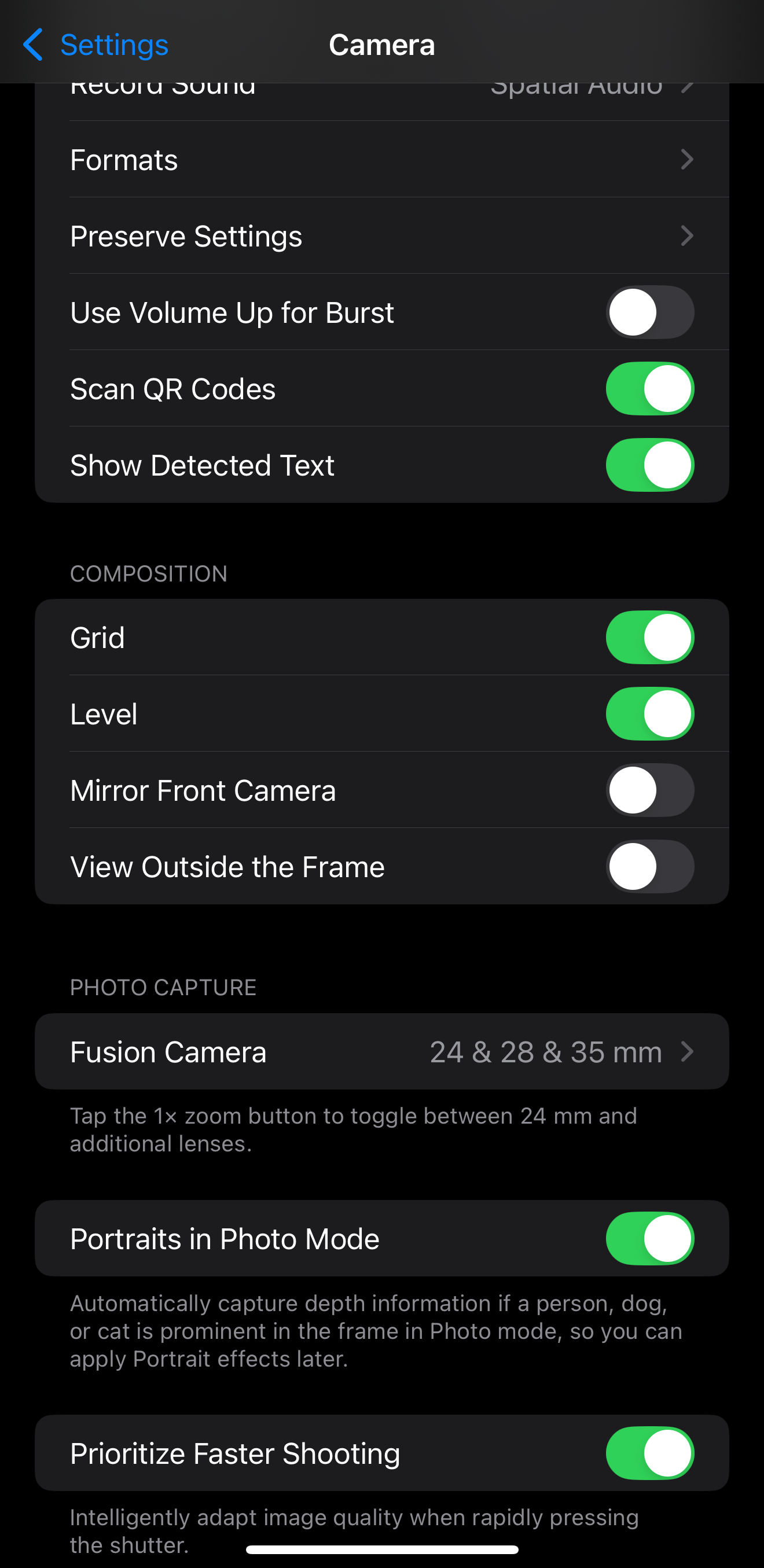Disable Portraits in Photo Mode

click(x=649, y=1238)
